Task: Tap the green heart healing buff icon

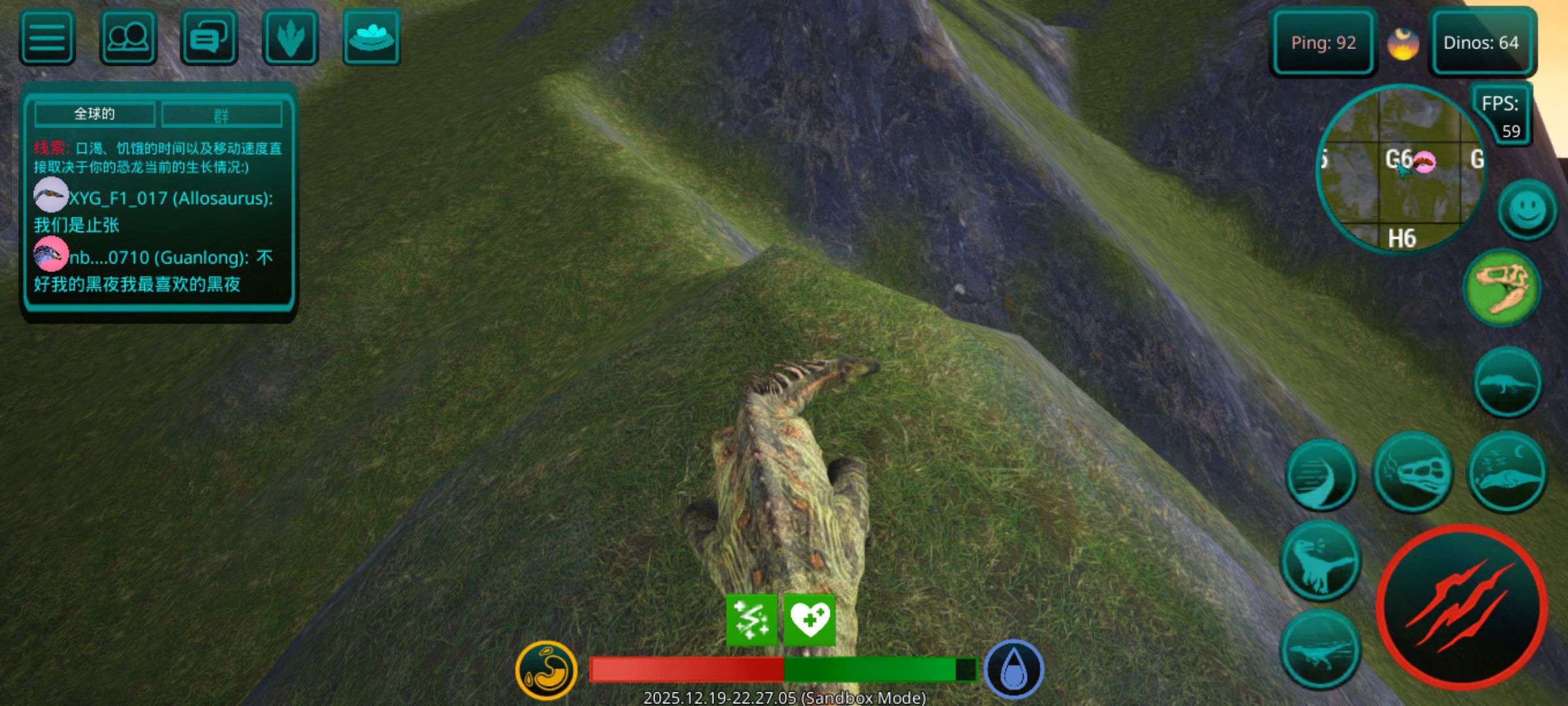Action: 809,619
